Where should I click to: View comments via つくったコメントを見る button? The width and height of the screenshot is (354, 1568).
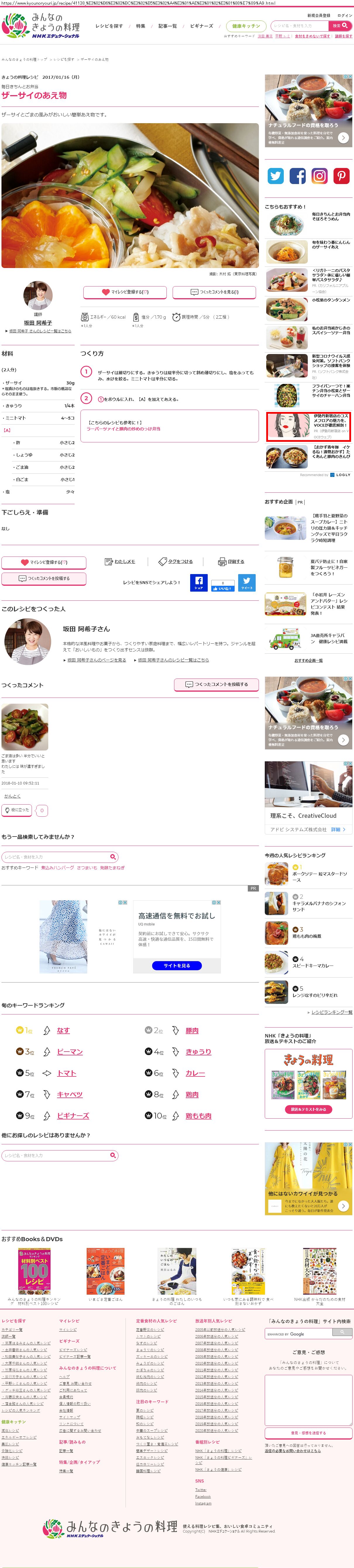coord(214,292)
